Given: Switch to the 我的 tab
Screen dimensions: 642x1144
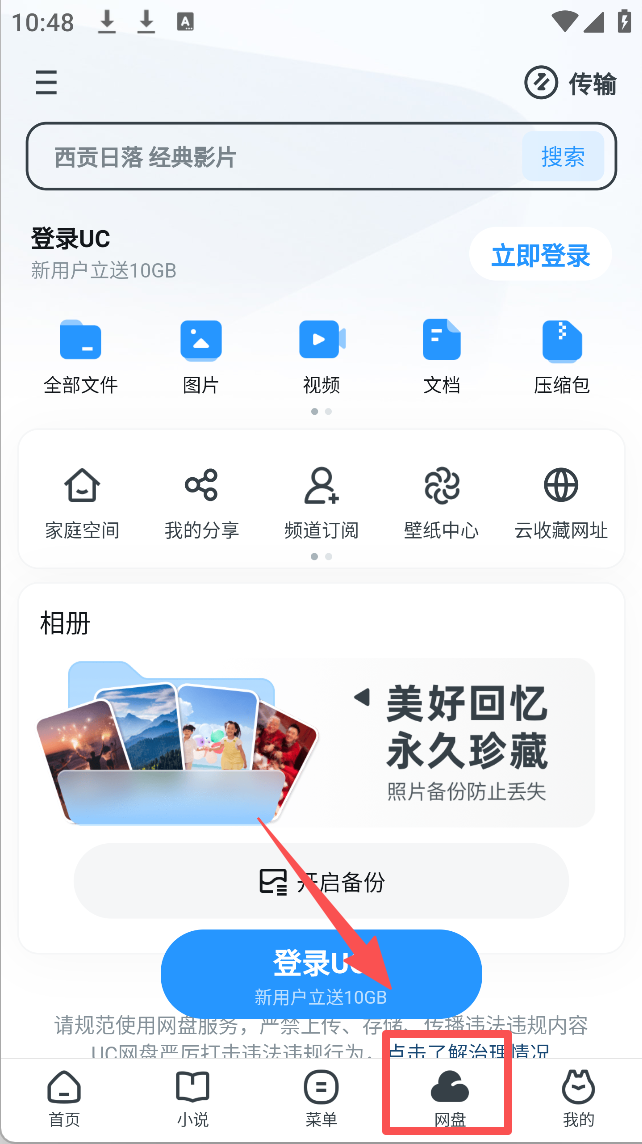Looking at the screenshot, I should click(x=578, y=1099).
